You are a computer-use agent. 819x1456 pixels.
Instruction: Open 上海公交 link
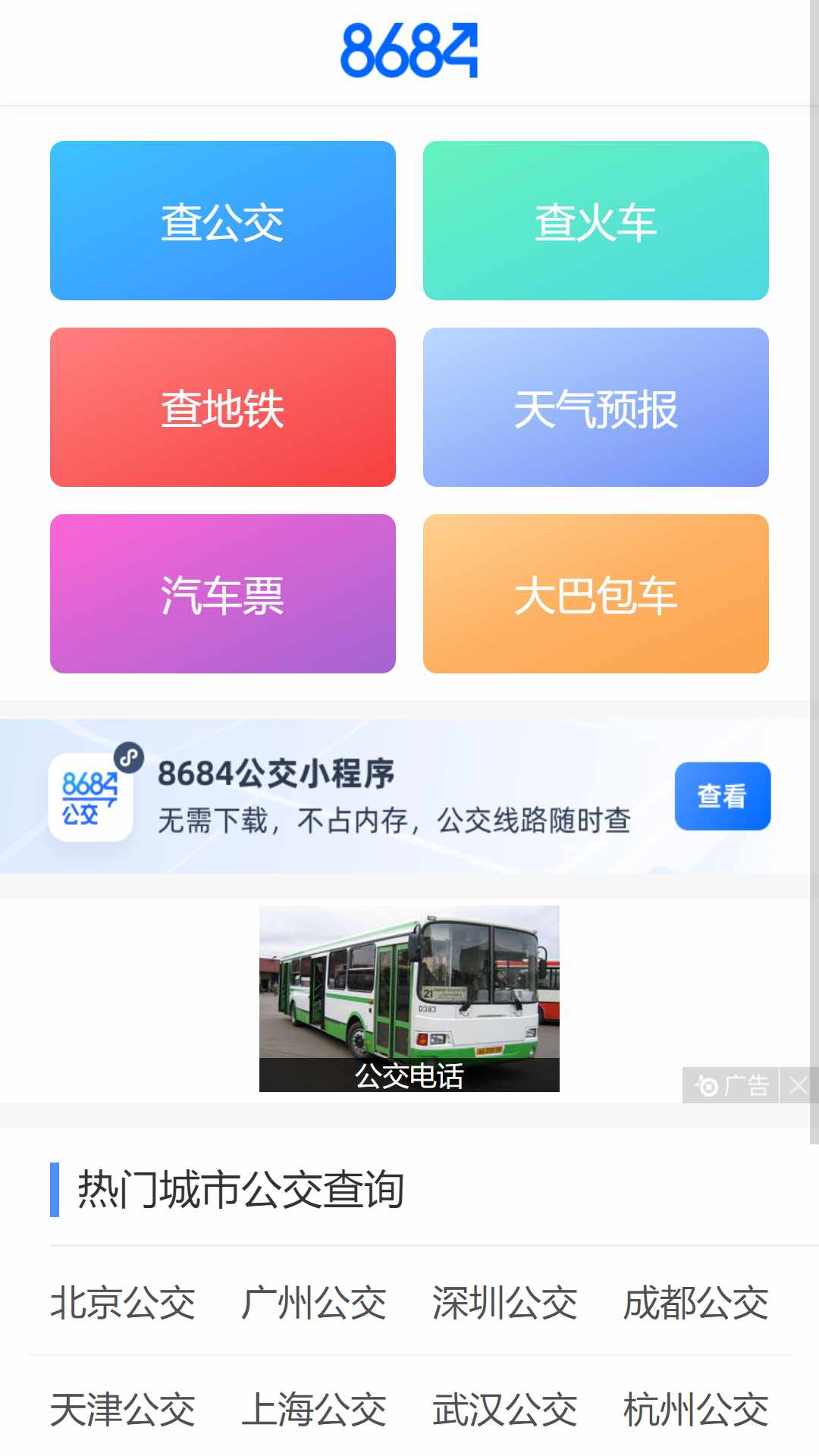pos(314,1410)
